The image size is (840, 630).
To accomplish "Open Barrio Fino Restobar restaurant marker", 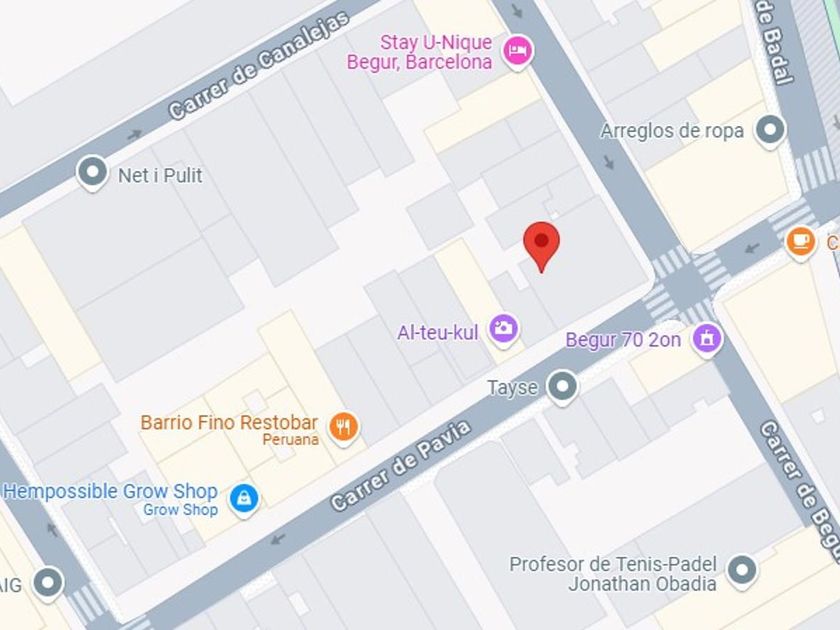I will click(x=343, y=428).
